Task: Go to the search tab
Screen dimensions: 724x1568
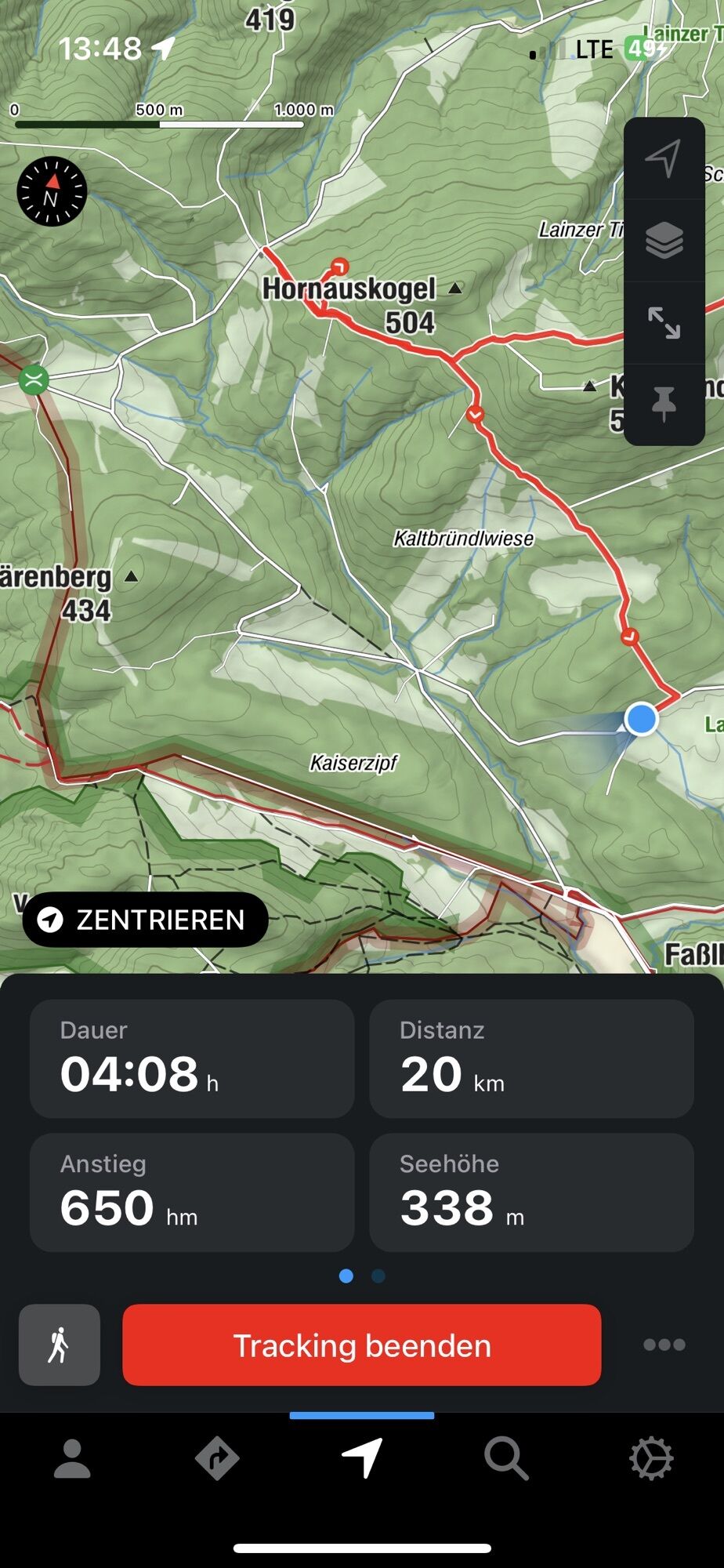Action: (x=506, y=1459)
